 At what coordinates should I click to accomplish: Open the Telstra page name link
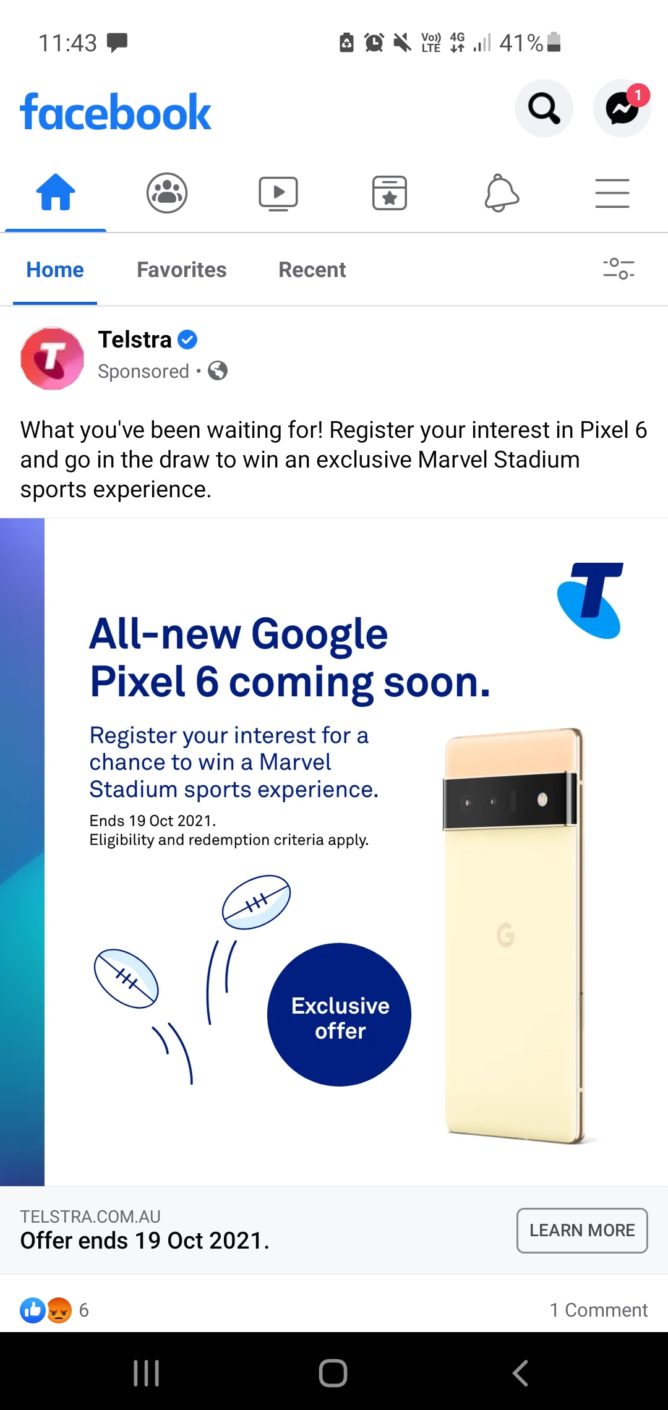point(135,340)
